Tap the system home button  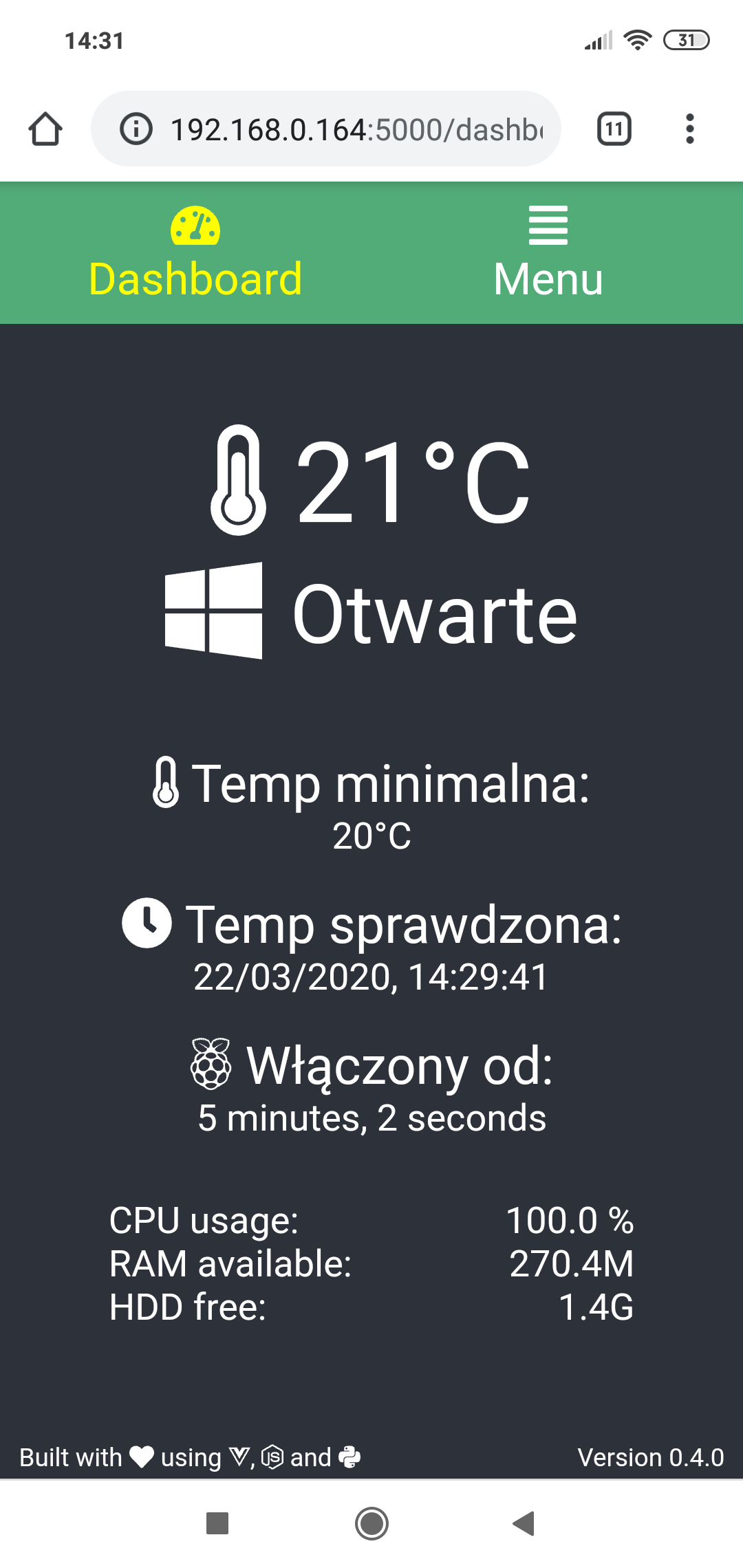coord(371,1523)
